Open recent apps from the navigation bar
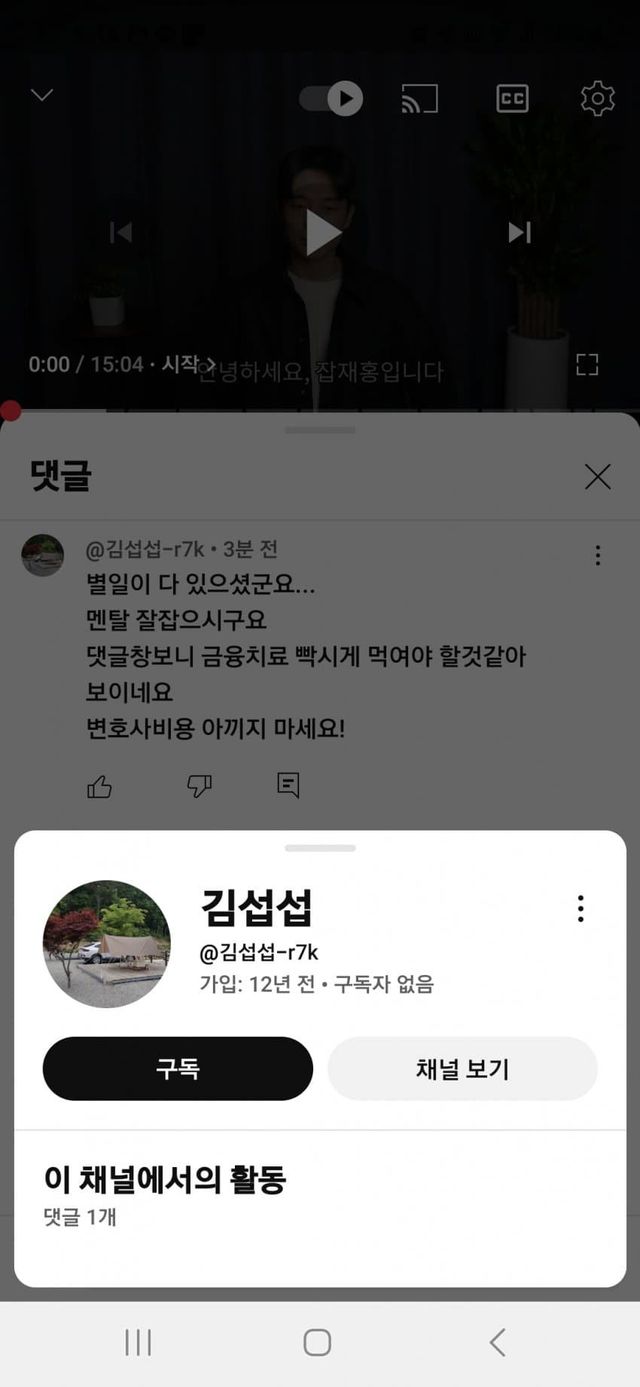The width and height of the screenshot is (640, 1387). pyautogui.click(x=138, y=1342)
